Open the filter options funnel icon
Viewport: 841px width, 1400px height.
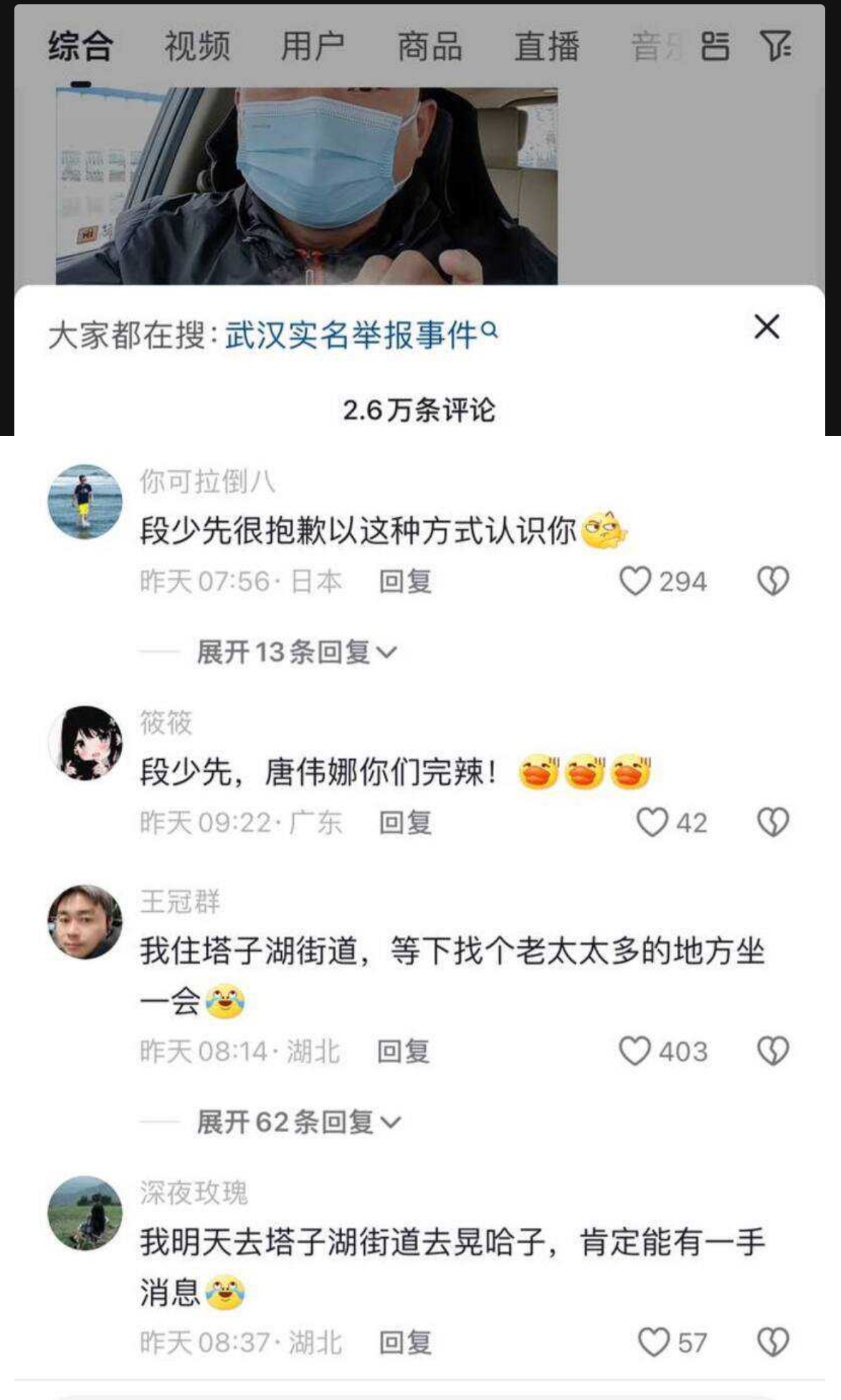(776, 45)
